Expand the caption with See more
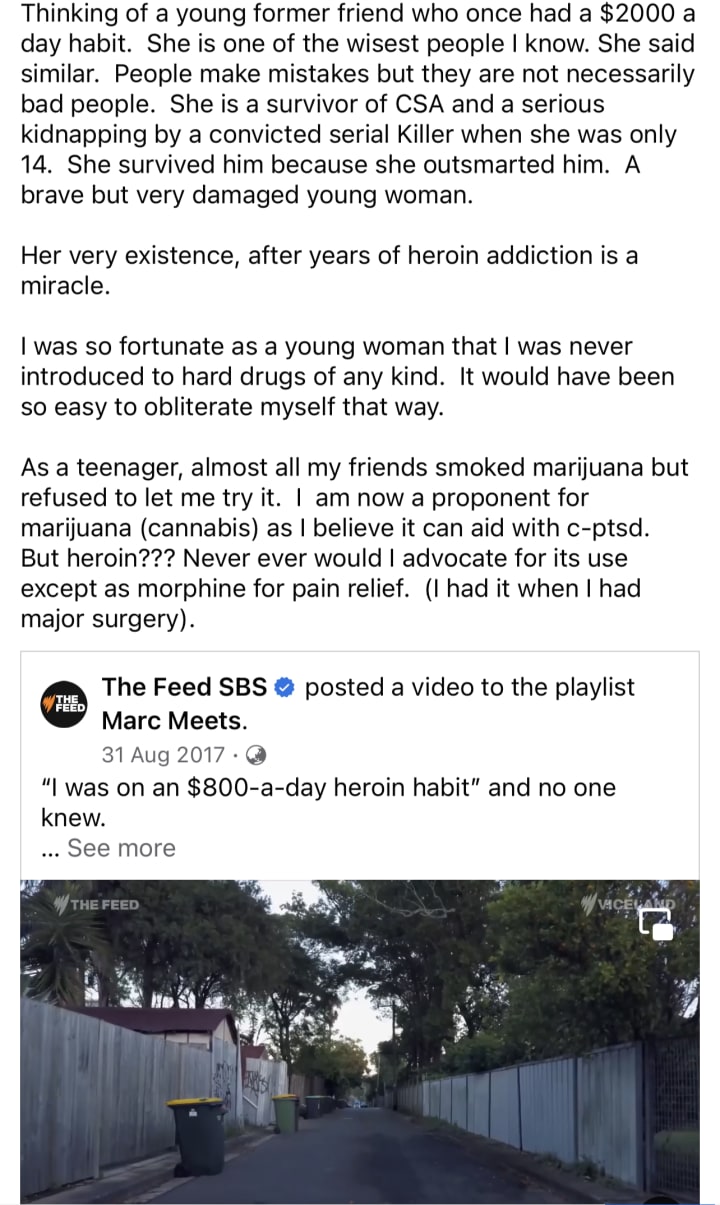This screenshot has width=720, height=1205. click(x=120, y=848)
